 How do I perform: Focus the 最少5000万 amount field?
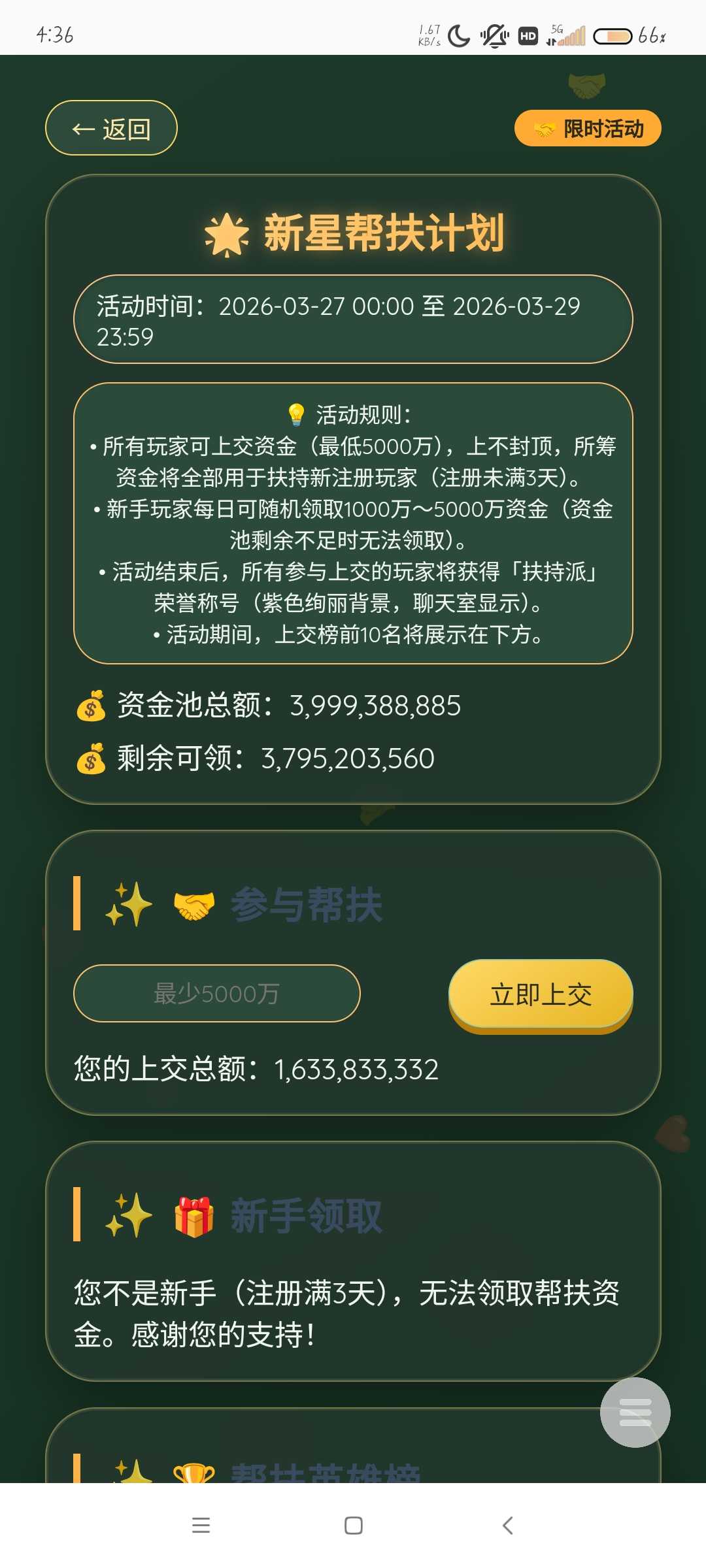point(216,993)
